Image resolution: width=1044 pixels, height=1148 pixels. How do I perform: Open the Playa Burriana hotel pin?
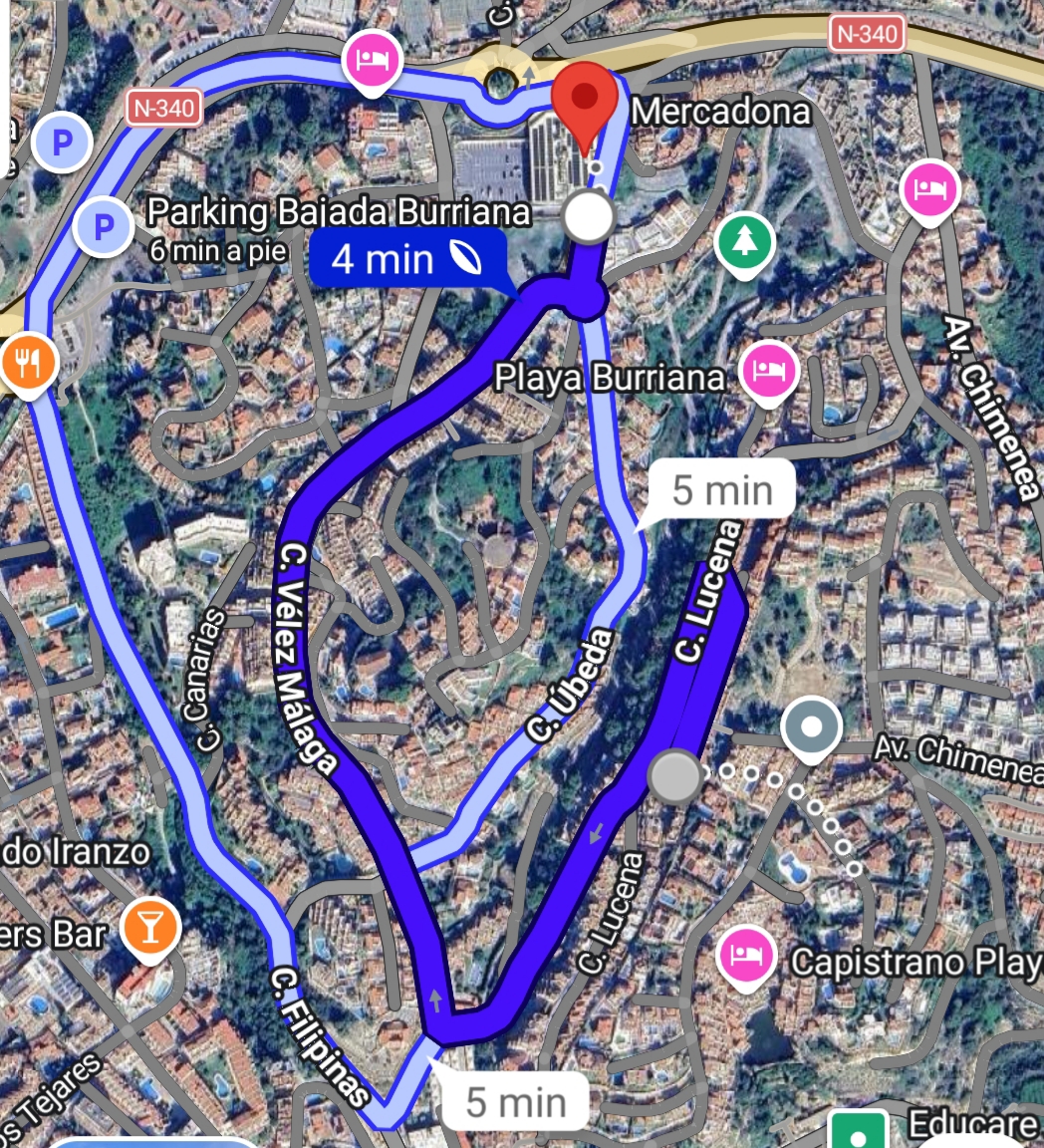(769, 371)
